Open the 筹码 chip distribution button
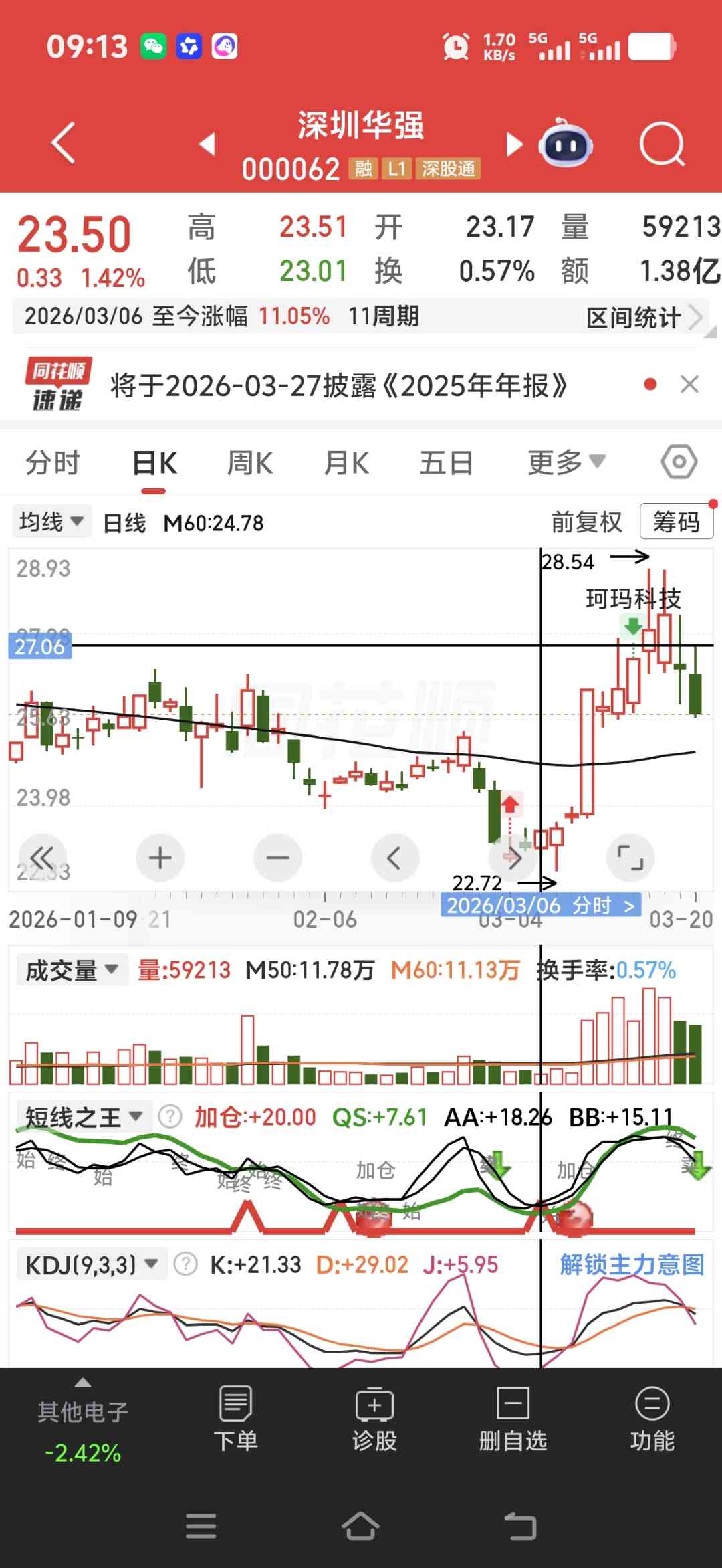Image resolution: width=722 pixels, height=1568 pixels. 676,522
